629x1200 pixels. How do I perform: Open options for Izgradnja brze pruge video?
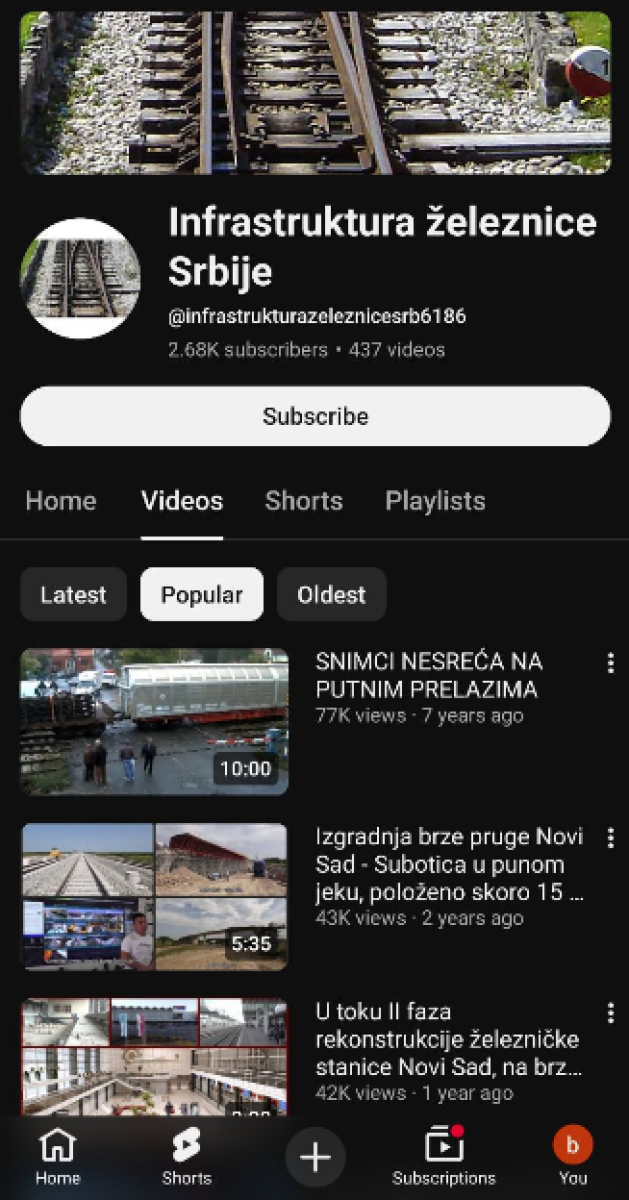610,838
